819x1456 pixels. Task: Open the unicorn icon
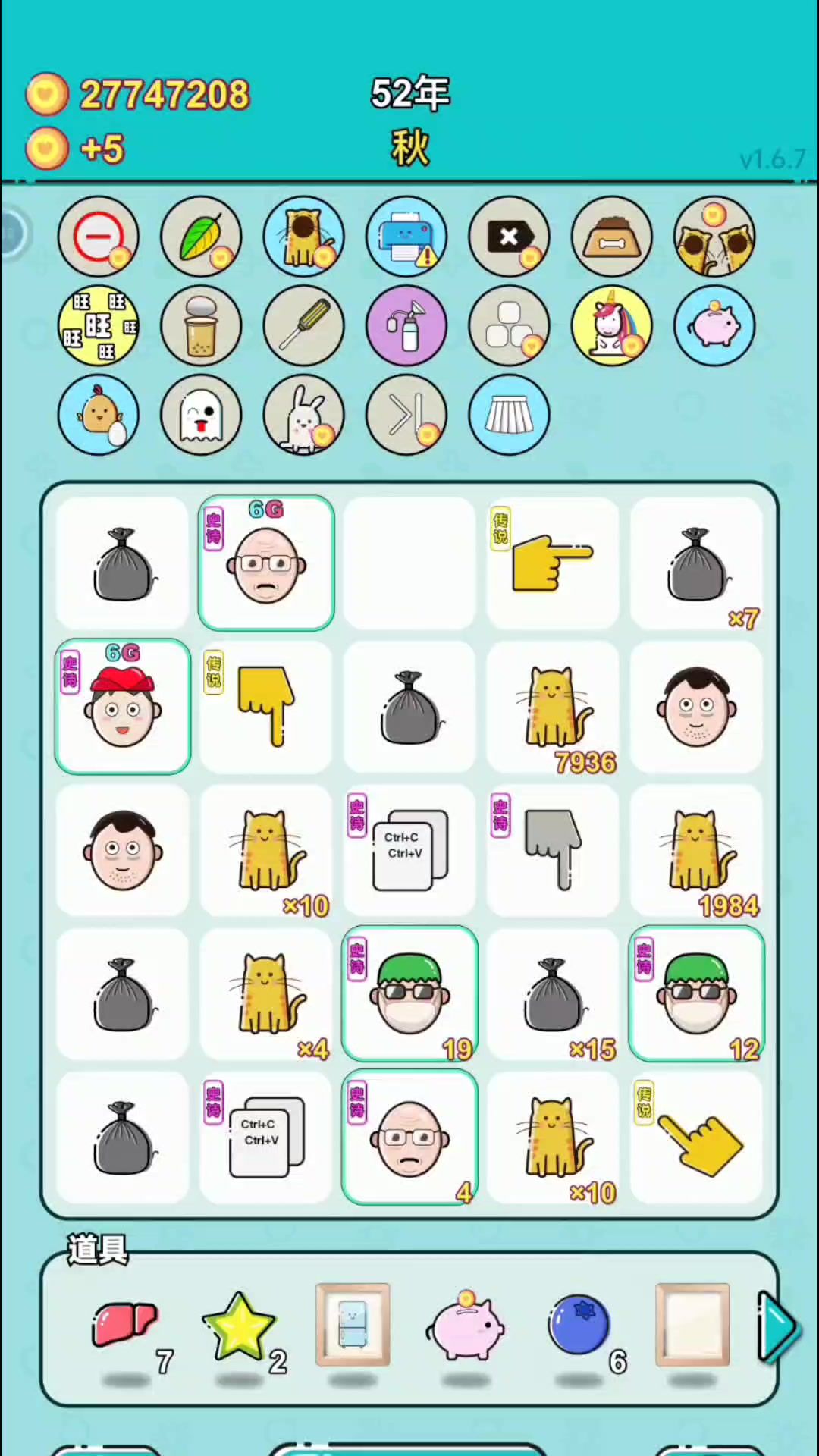[x=611, y=326]
